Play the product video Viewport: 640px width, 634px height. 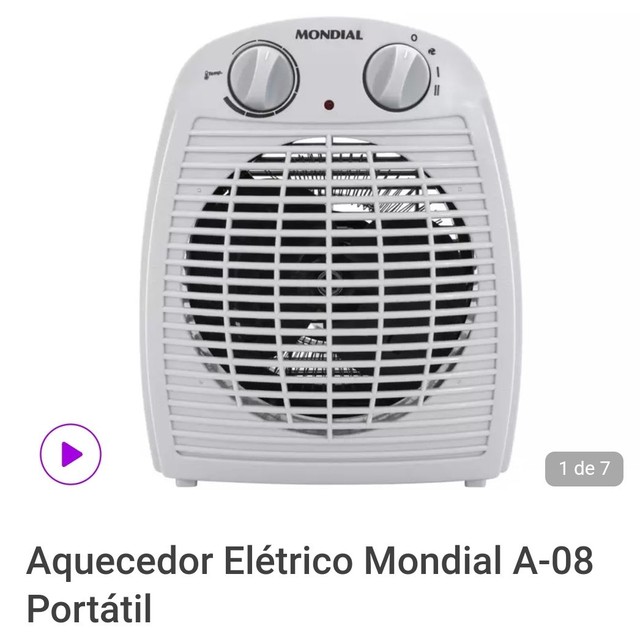(70, 455)
